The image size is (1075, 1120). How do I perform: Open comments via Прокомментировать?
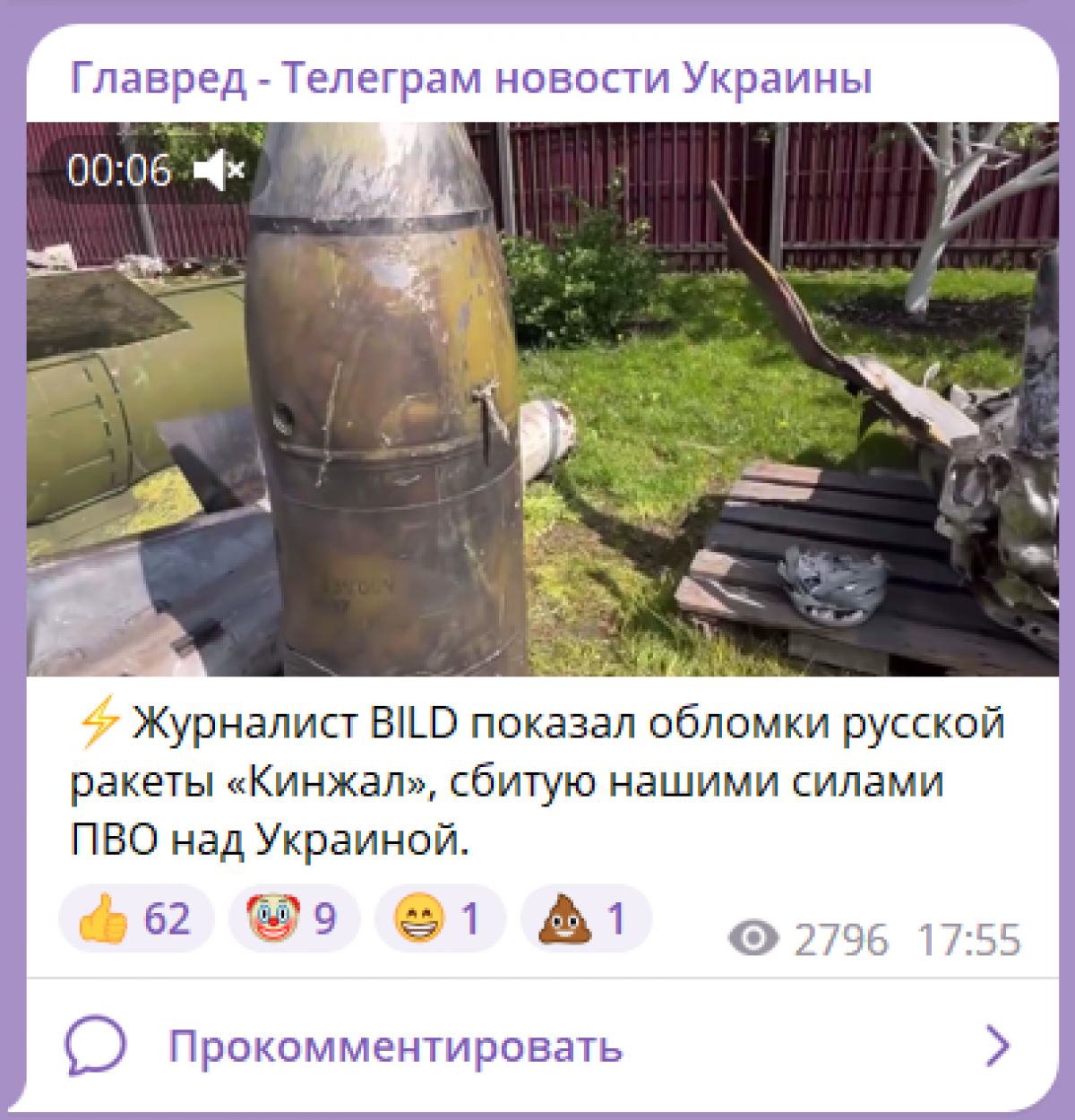[394, 1047]
